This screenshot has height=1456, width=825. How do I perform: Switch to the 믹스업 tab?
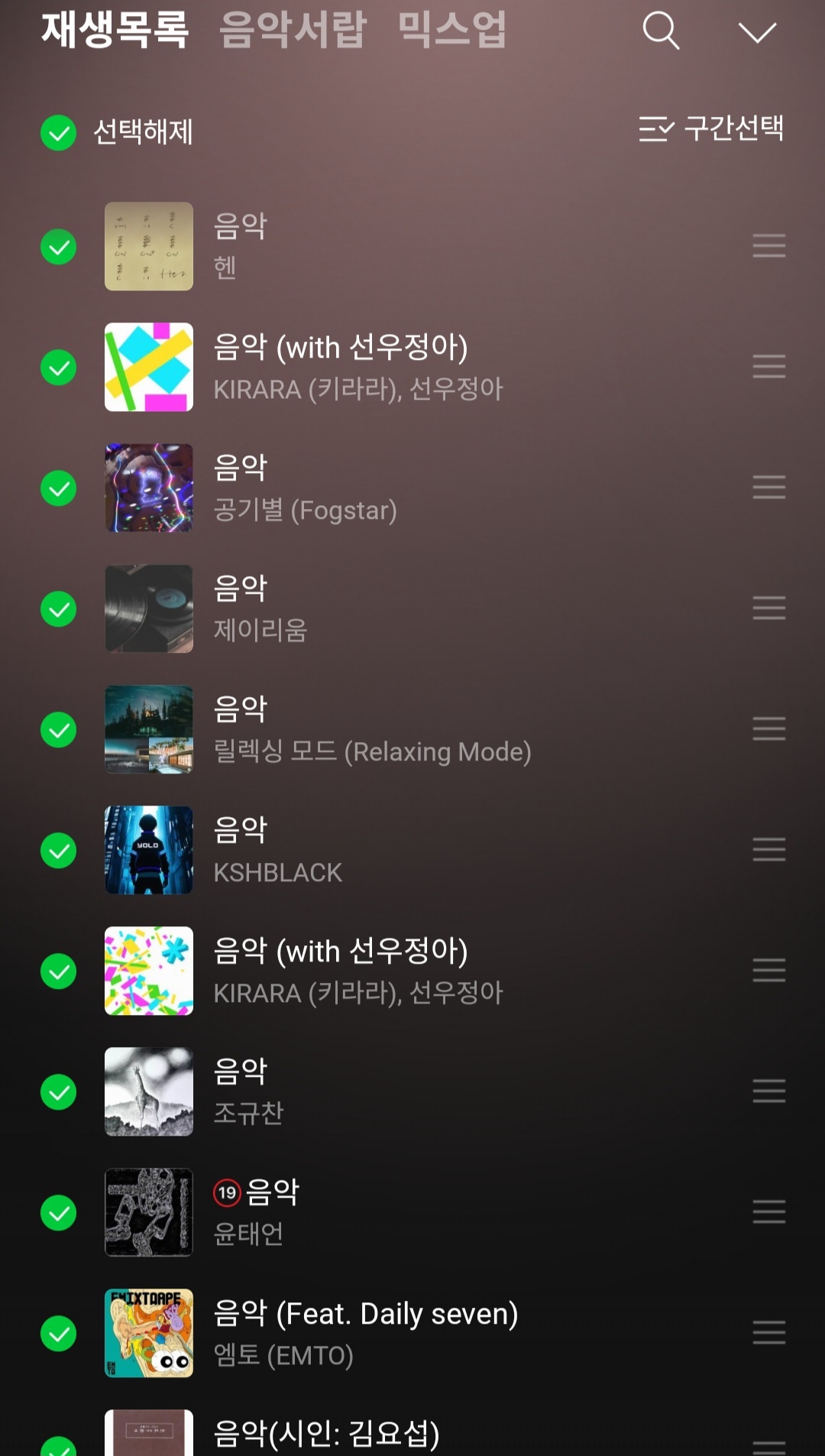[452, 30]
